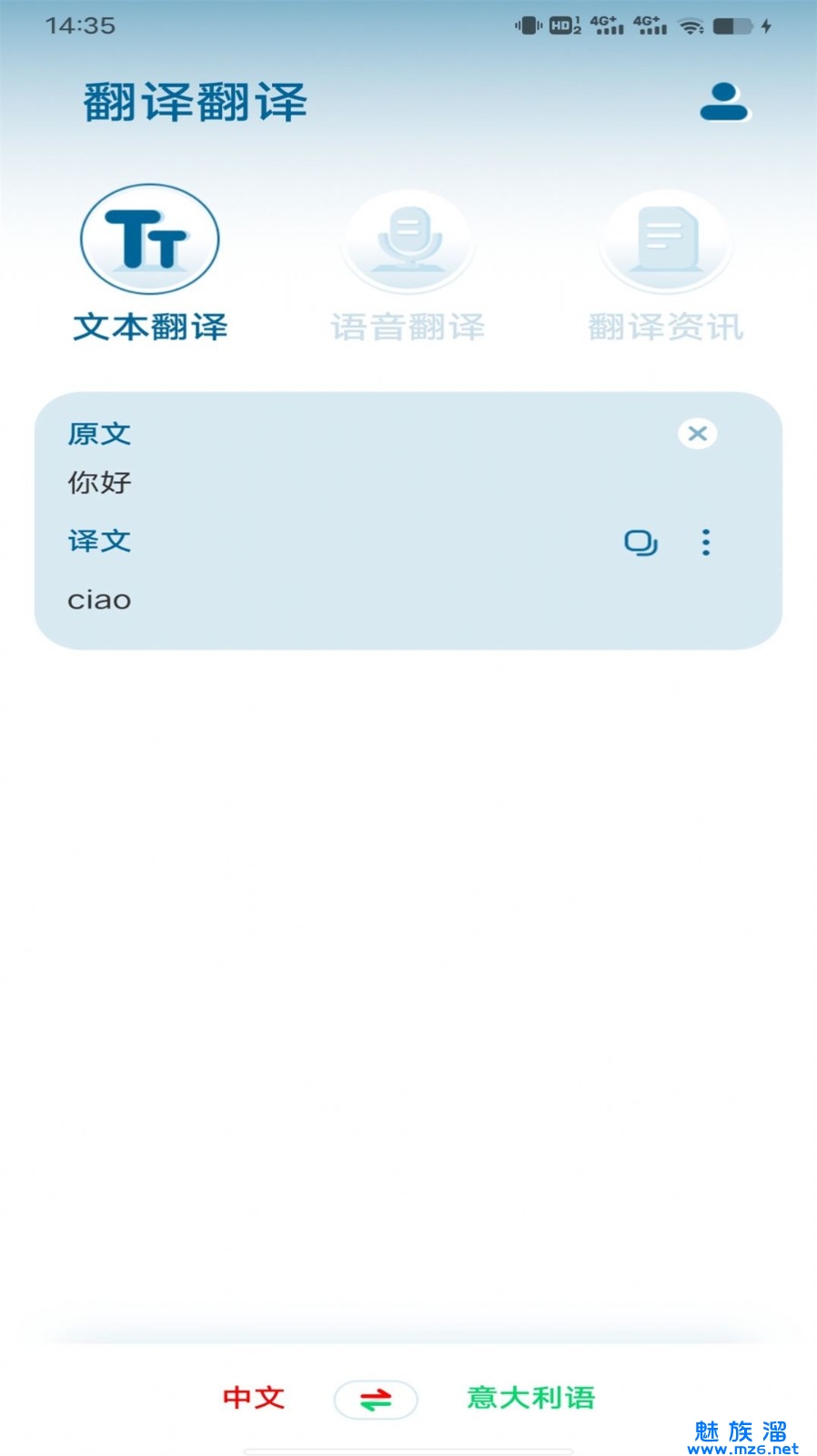Change the target language 意大利语
817x1456 pixels.
530,1398
